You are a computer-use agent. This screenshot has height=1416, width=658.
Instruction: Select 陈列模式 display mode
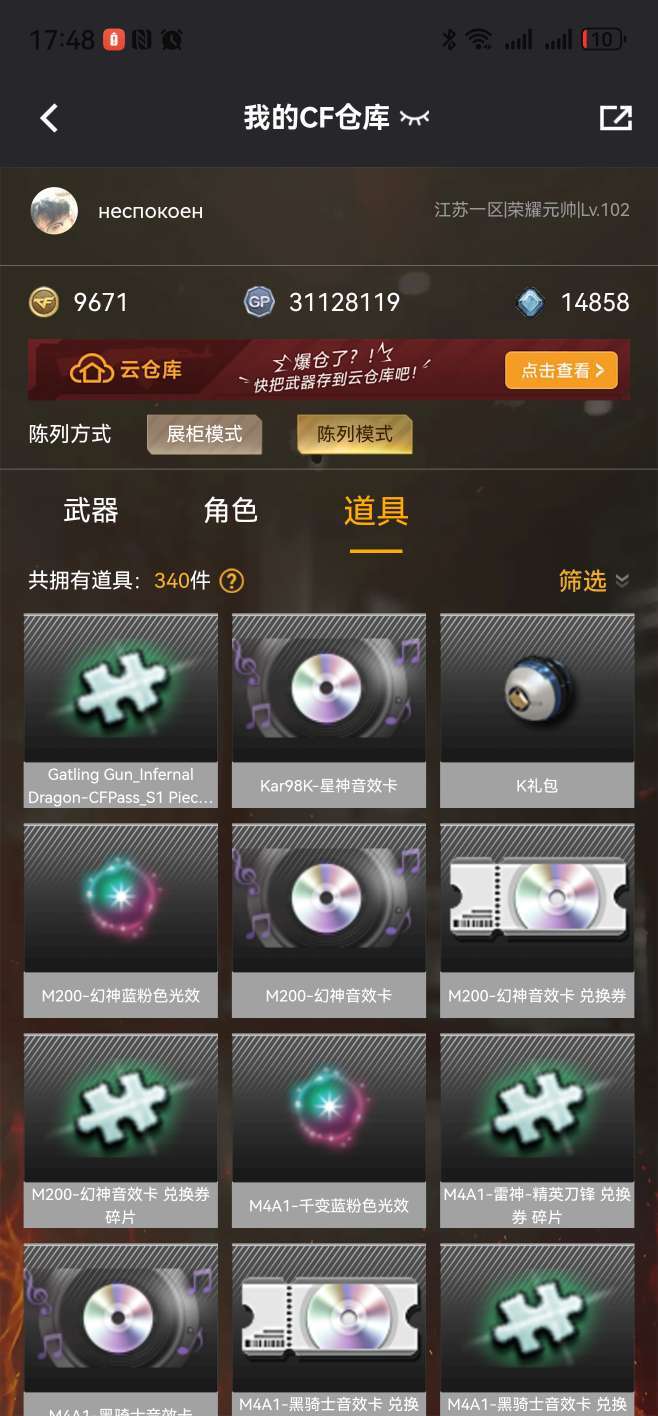click(x=354, y=434)
